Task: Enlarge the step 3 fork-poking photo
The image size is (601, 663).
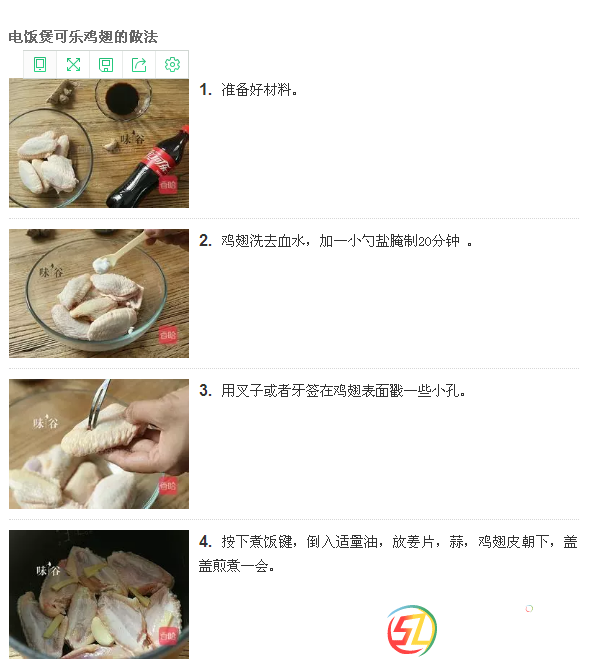Action: pyautogui.click(x=99, y=443)
